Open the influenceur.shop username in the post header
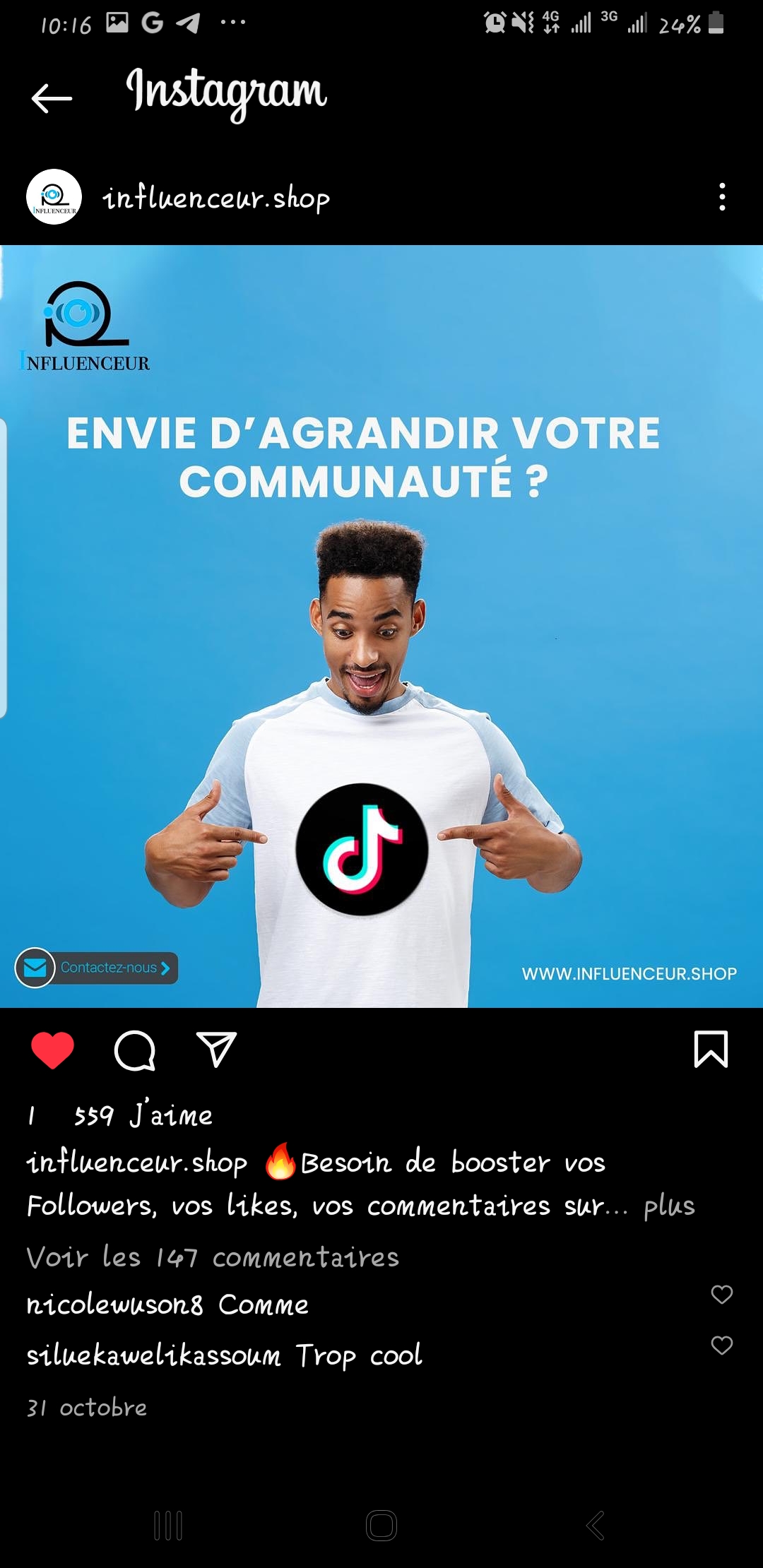Image resolution: width=763 pixels, height=1568 pixels. (216, 198)
